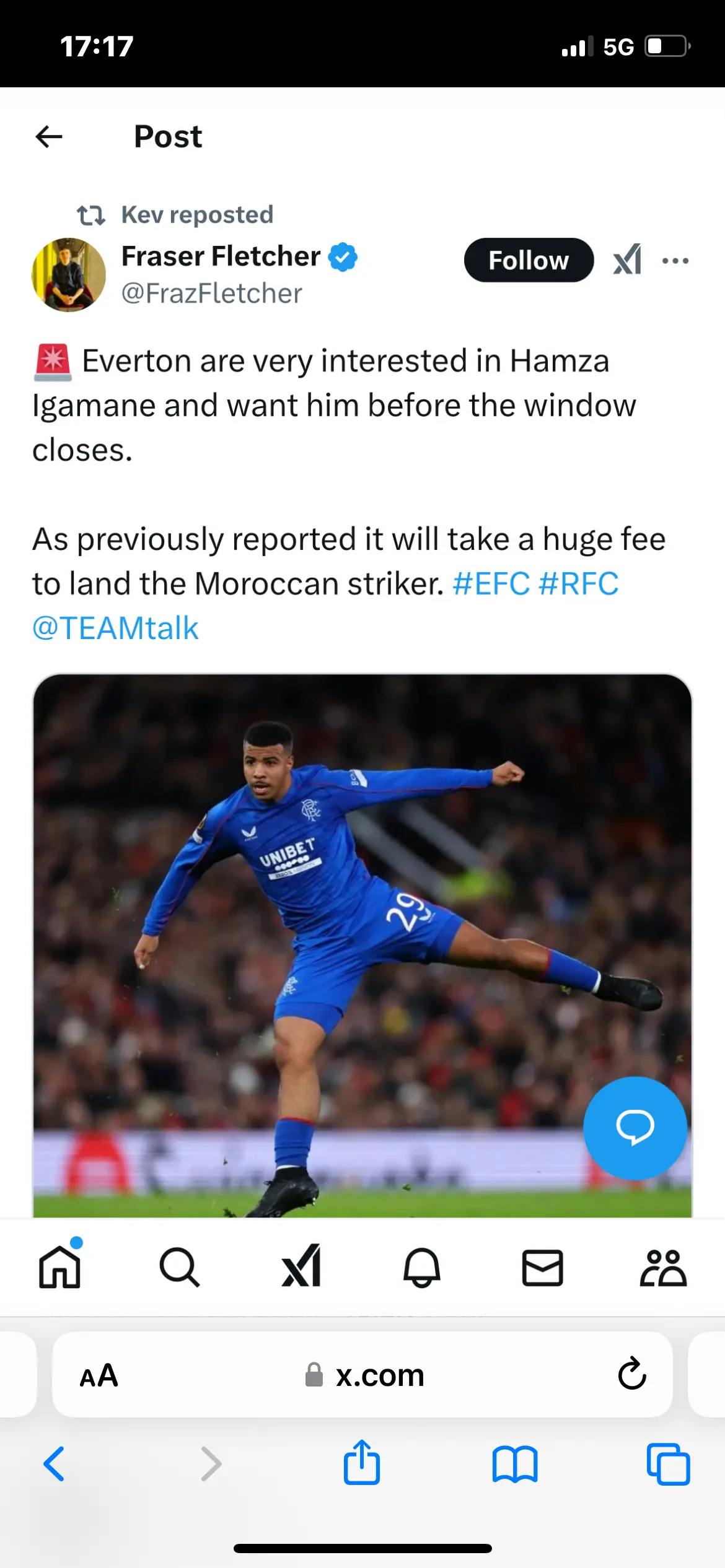Open the Safari AA page settings

tap(99, 1375)
